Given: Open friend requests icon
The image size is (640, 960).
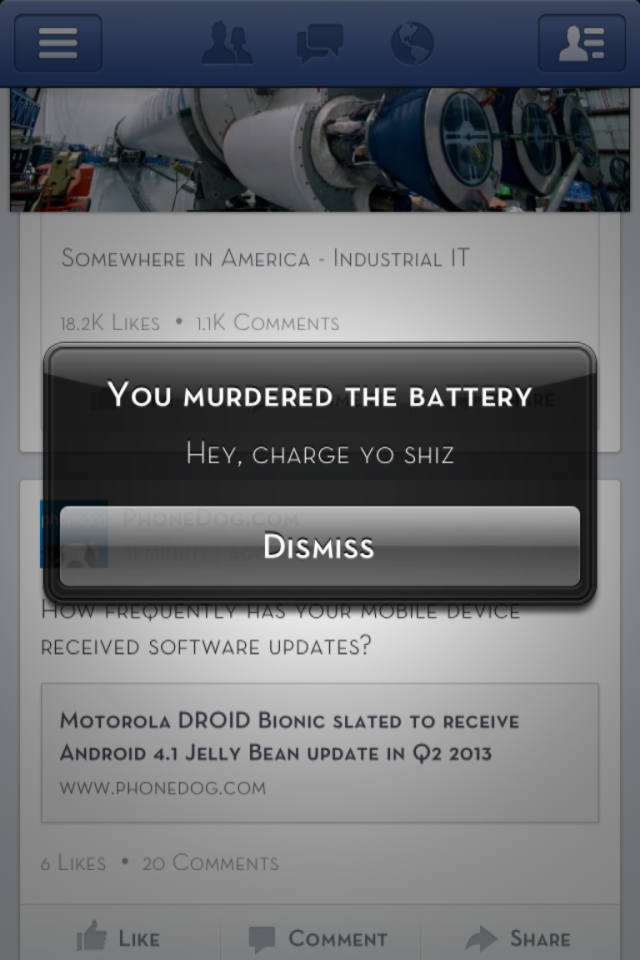Looking at the screenshot, I should tap(226, 43).
